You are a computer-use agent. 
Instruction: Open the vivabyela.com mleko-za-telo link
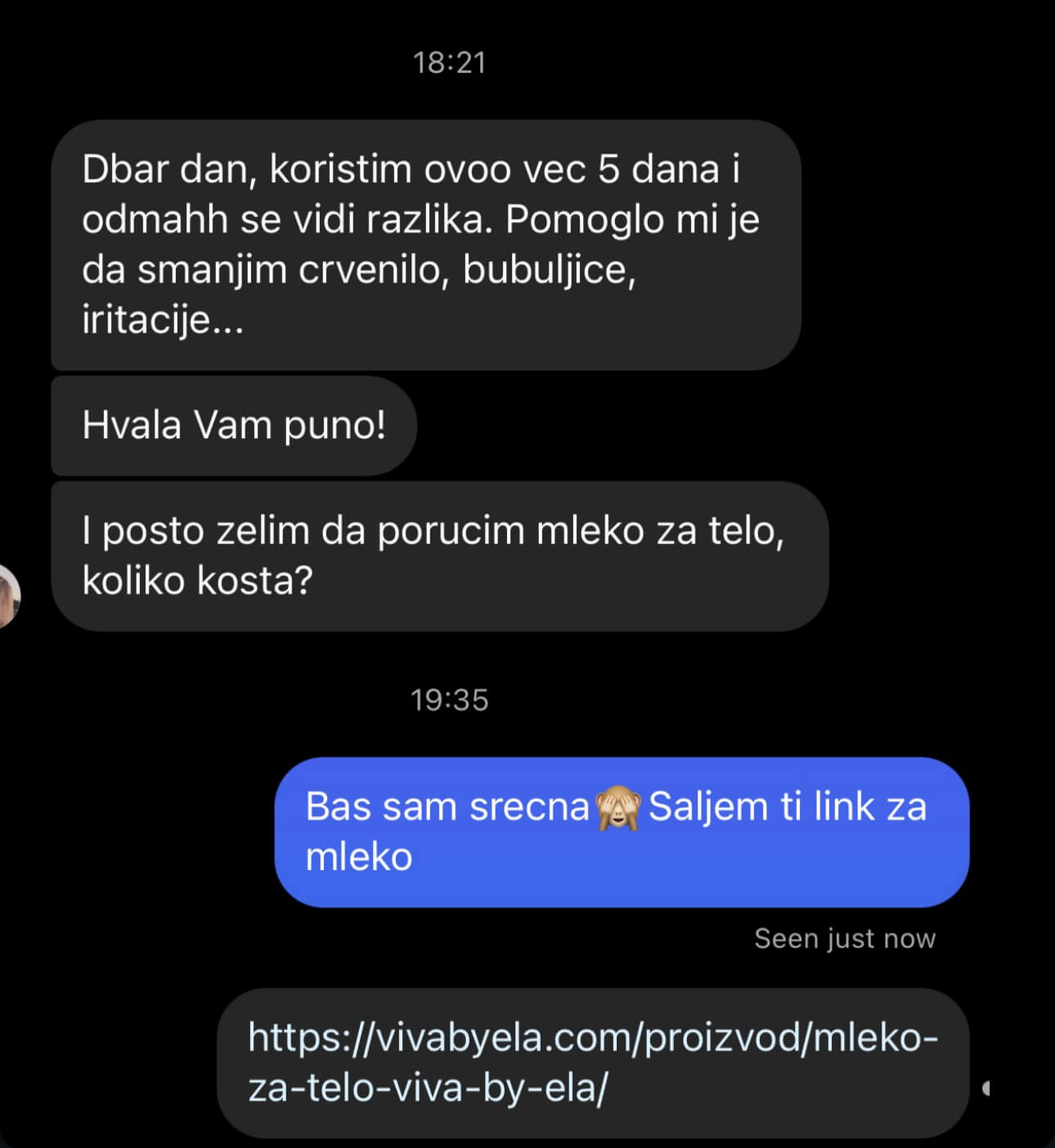[592, 1062]
